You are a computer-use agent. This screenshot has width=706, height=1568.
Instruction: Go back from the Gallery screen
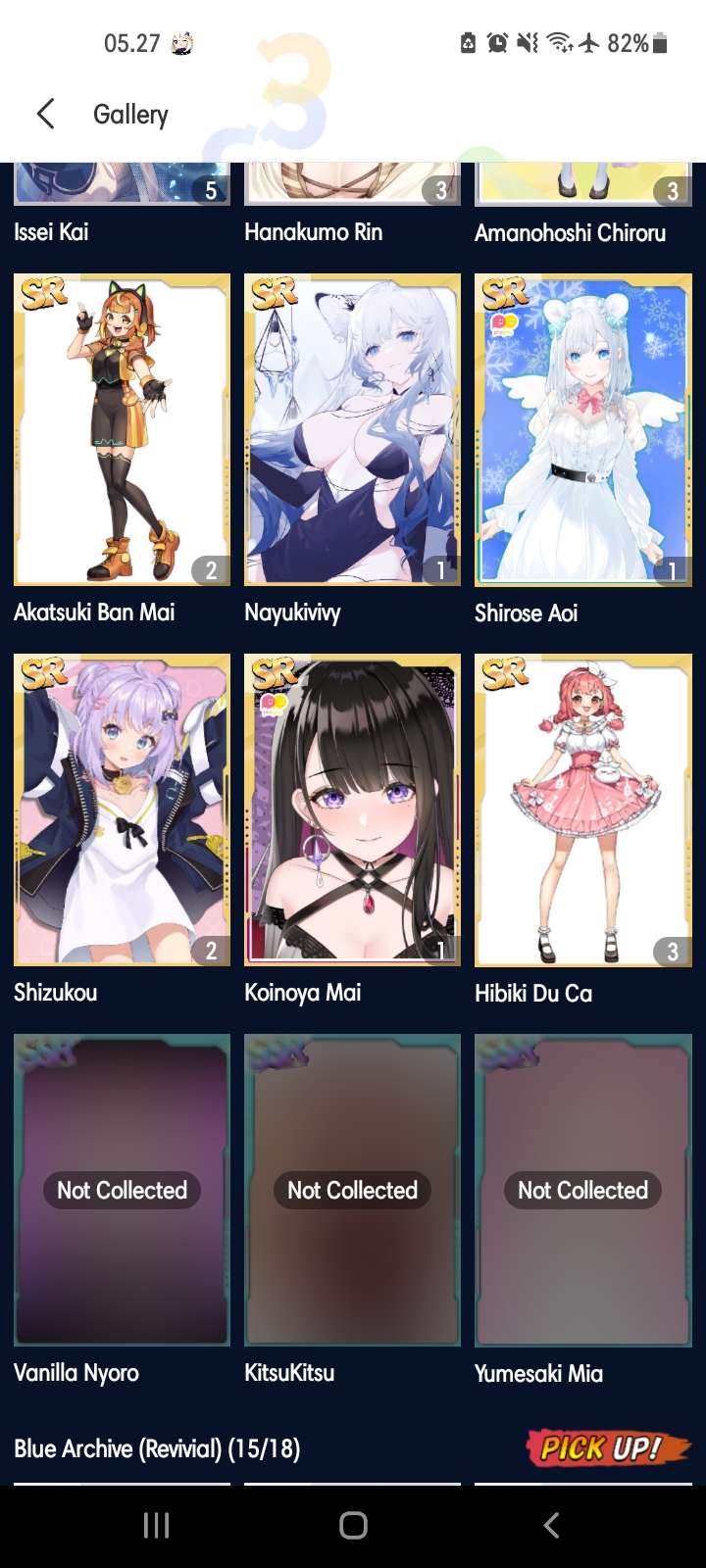(x=45, y=114)
